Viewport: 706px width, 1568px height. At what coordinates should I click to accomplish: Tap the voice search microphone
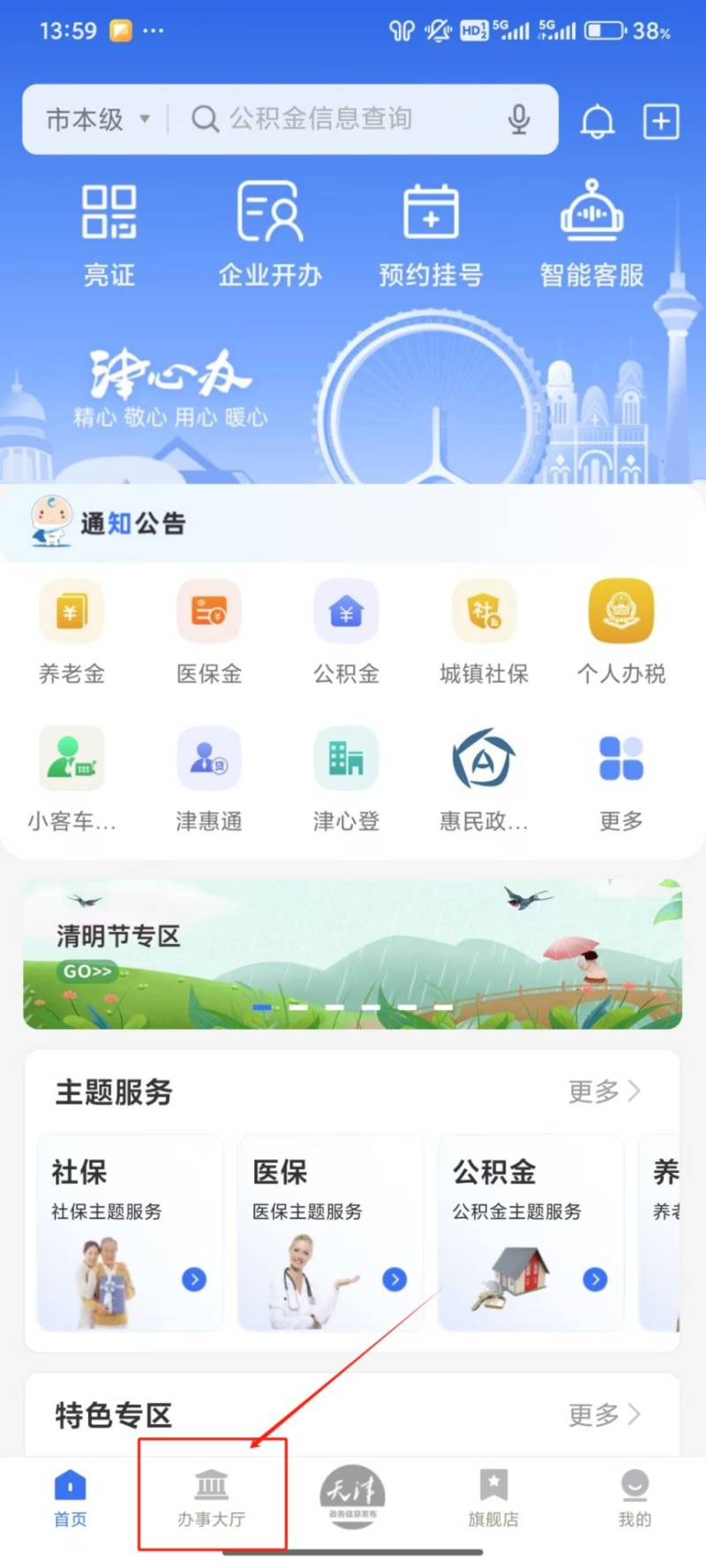click(x=519, y=119)
